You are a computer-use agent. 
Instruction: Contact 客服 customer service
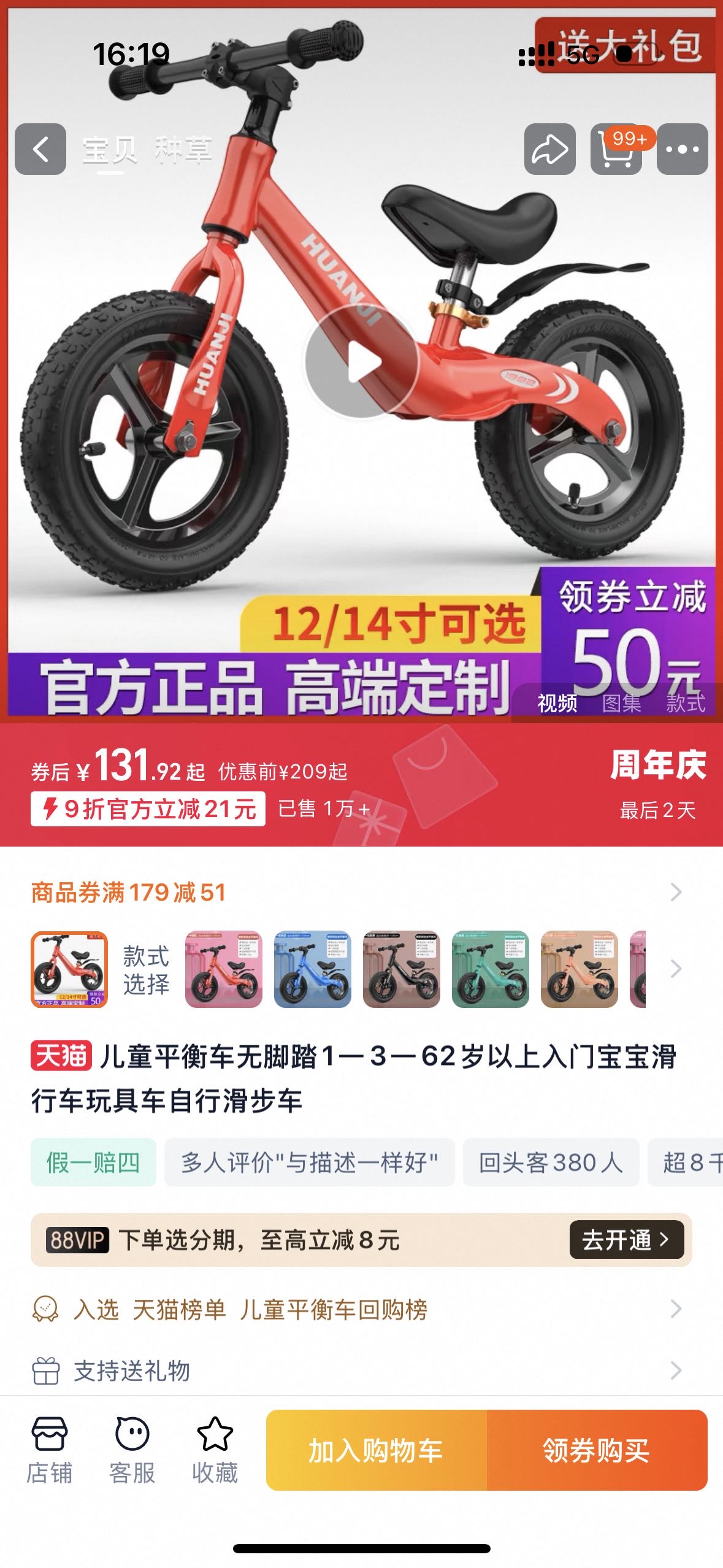pyautogui.click(x=132, y=1450)
